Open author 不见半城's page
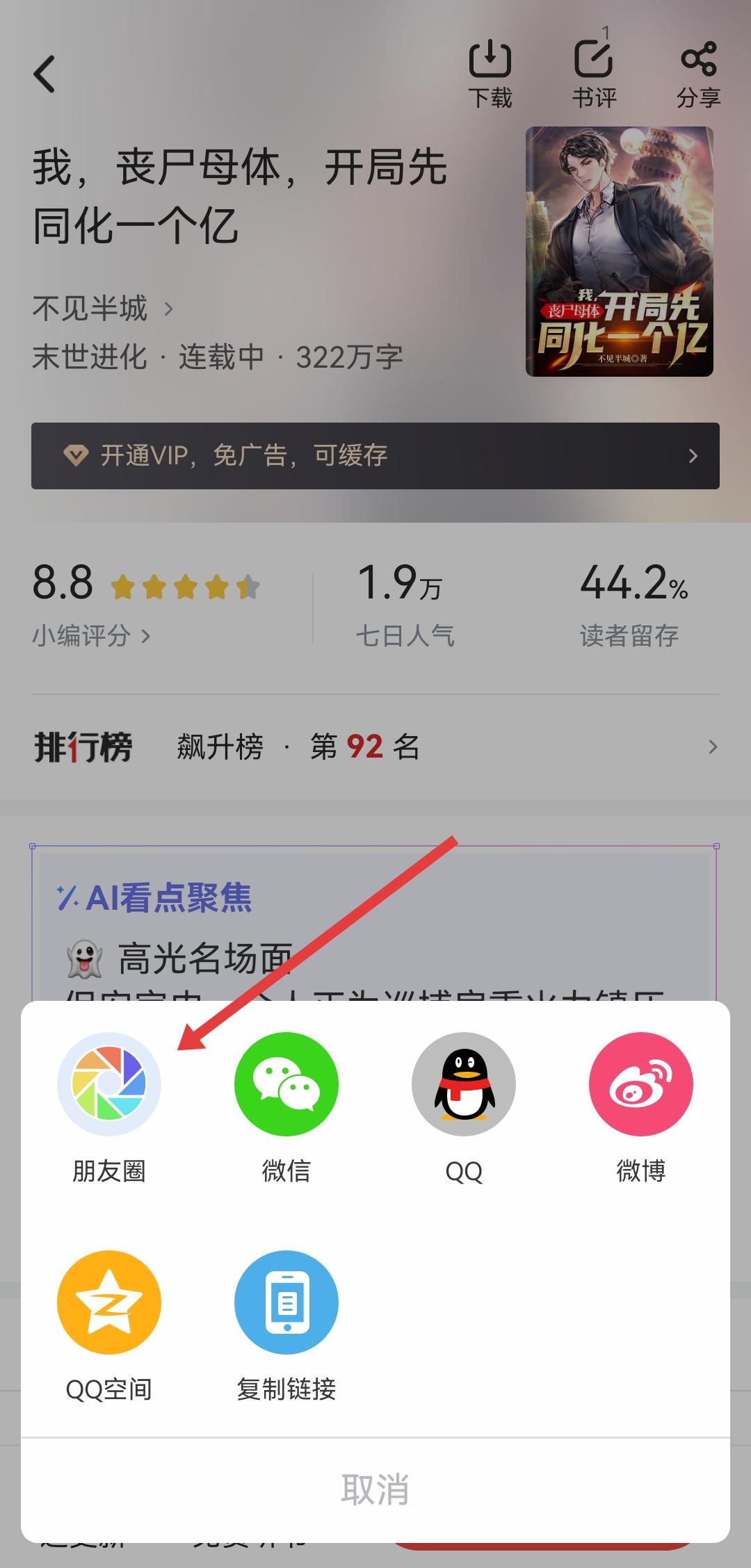751x1568 pixels. pyautogui.click(x=102, y=308)
